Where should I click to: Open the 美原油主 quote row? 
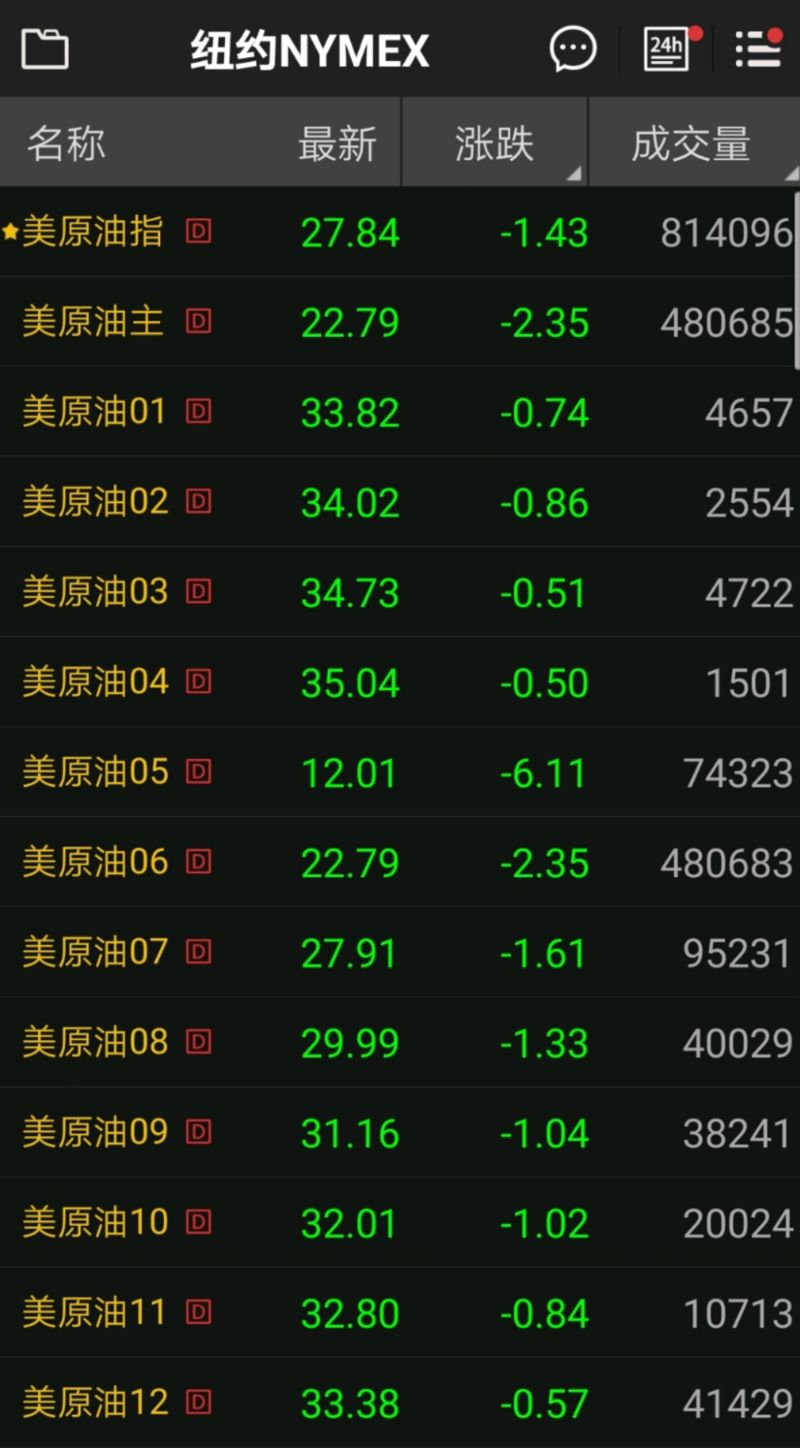click(400, 322)
